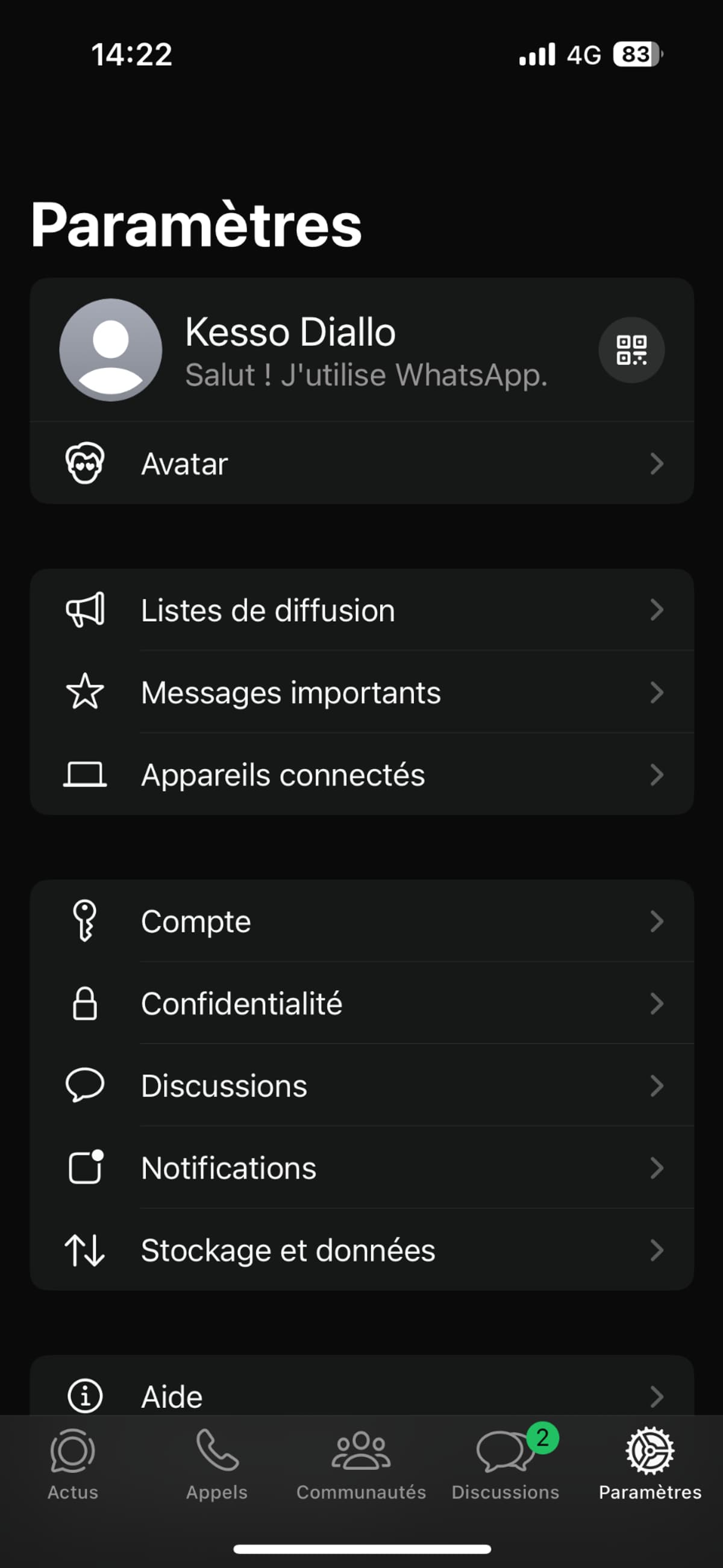Click the key icon next to Compte
723x1568 pixels.
(85, 921)
